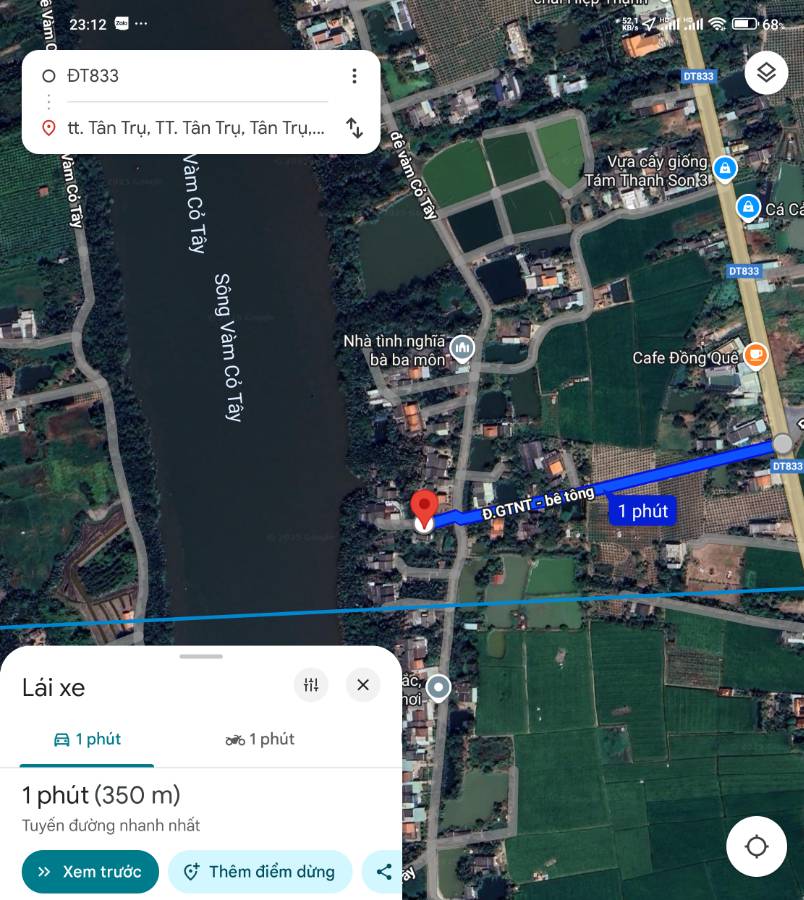The height and width of the screenshot is (900, 804).
Task: Open map layers selector
Action: (x=766, y=73)
